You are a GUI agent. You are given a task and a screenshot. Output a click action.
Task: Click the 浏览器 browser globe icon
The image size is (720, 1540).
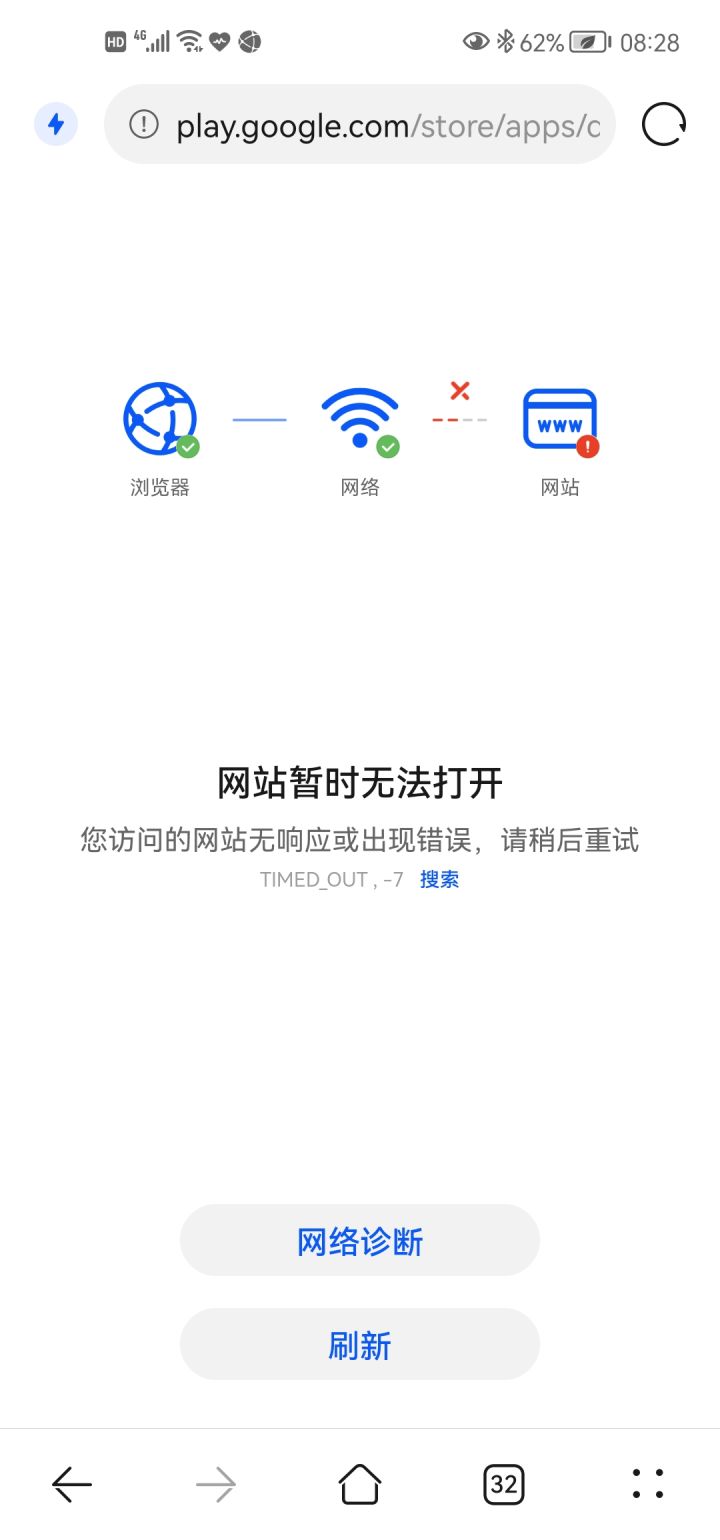[158, 418]
